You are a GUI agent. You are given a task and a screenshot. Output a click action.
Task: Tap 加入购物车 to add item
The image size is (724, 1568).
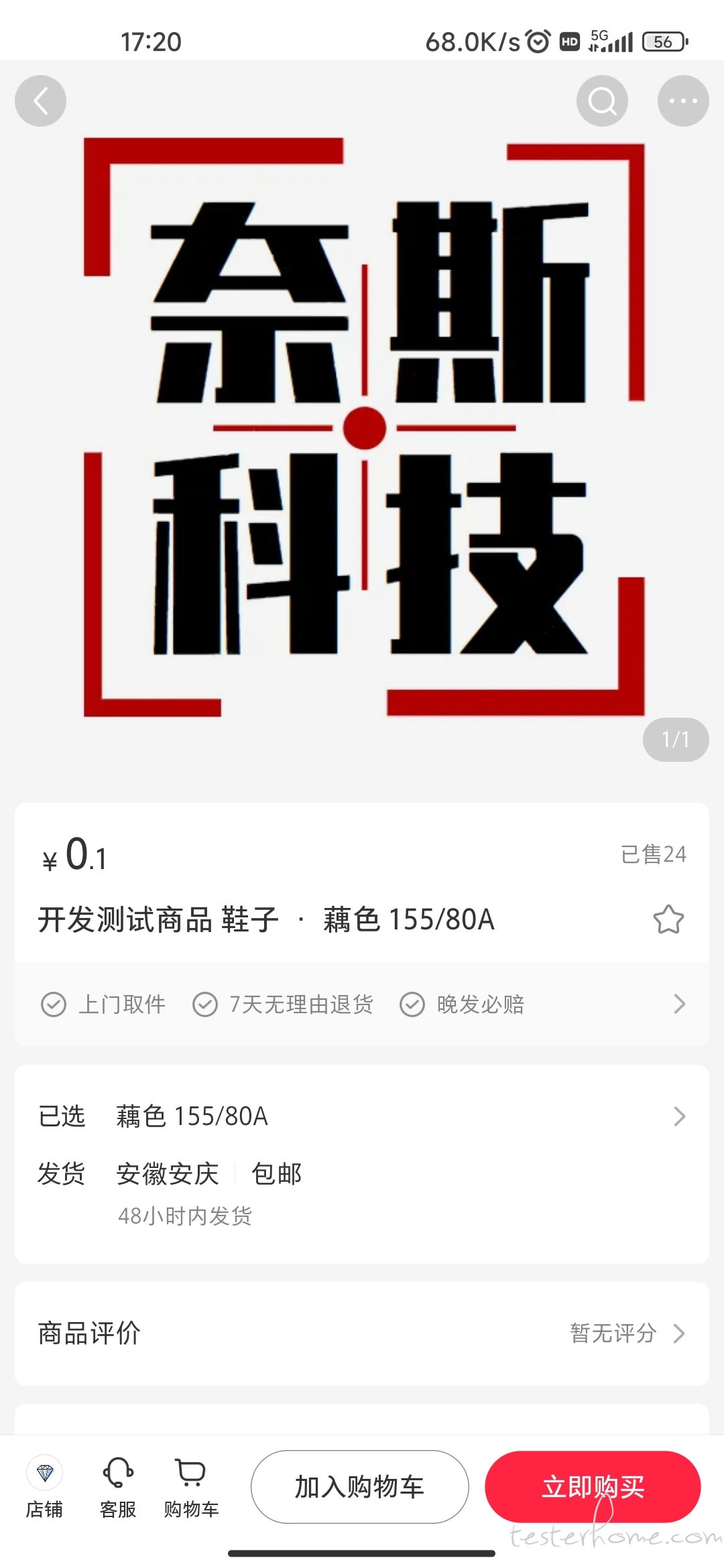[360, 1487]
